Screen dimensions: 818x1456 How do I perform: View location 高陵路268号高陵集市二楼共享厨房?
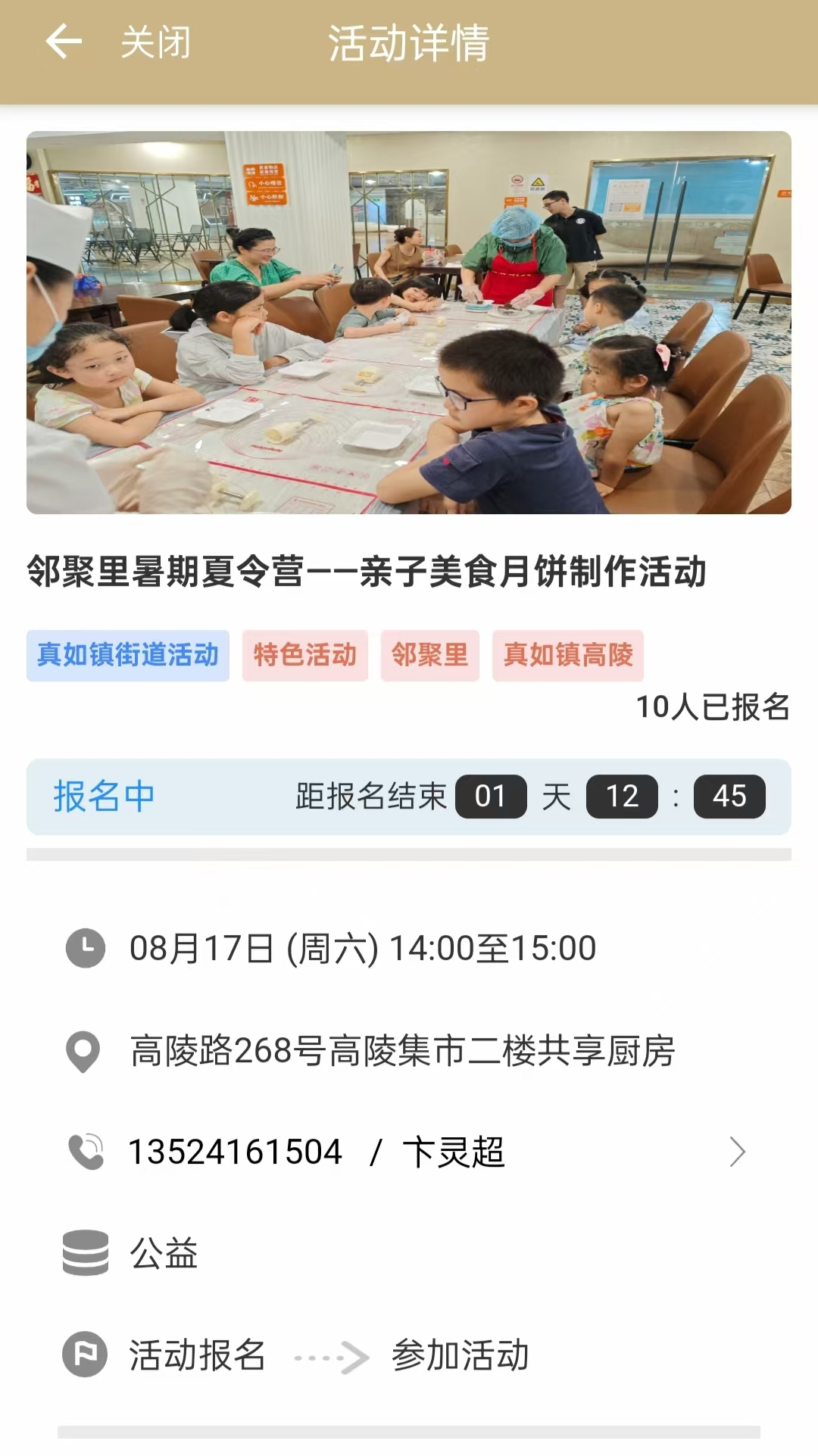tap(401, 1051)
